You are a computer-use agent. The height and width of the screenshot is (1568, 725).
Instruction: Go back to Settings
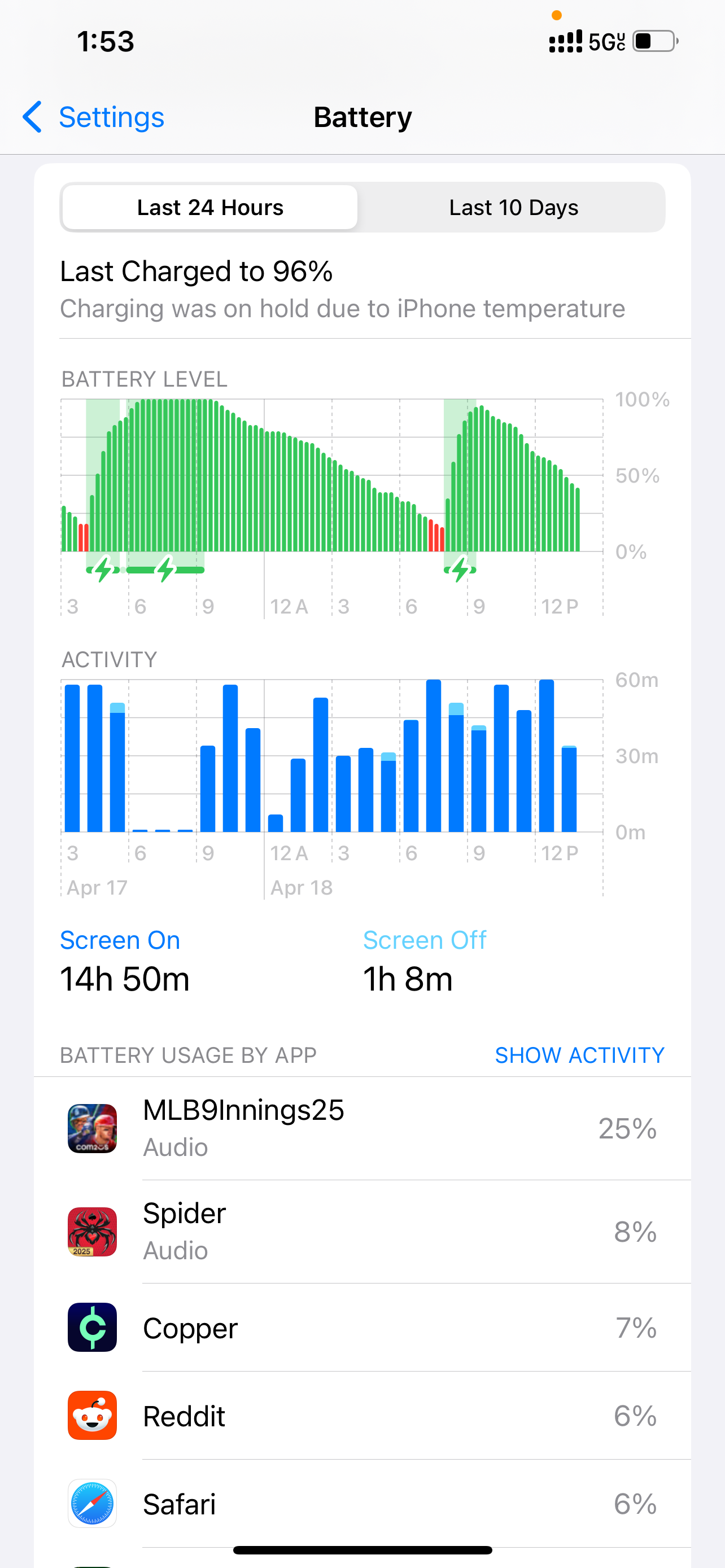pos(93,117)
